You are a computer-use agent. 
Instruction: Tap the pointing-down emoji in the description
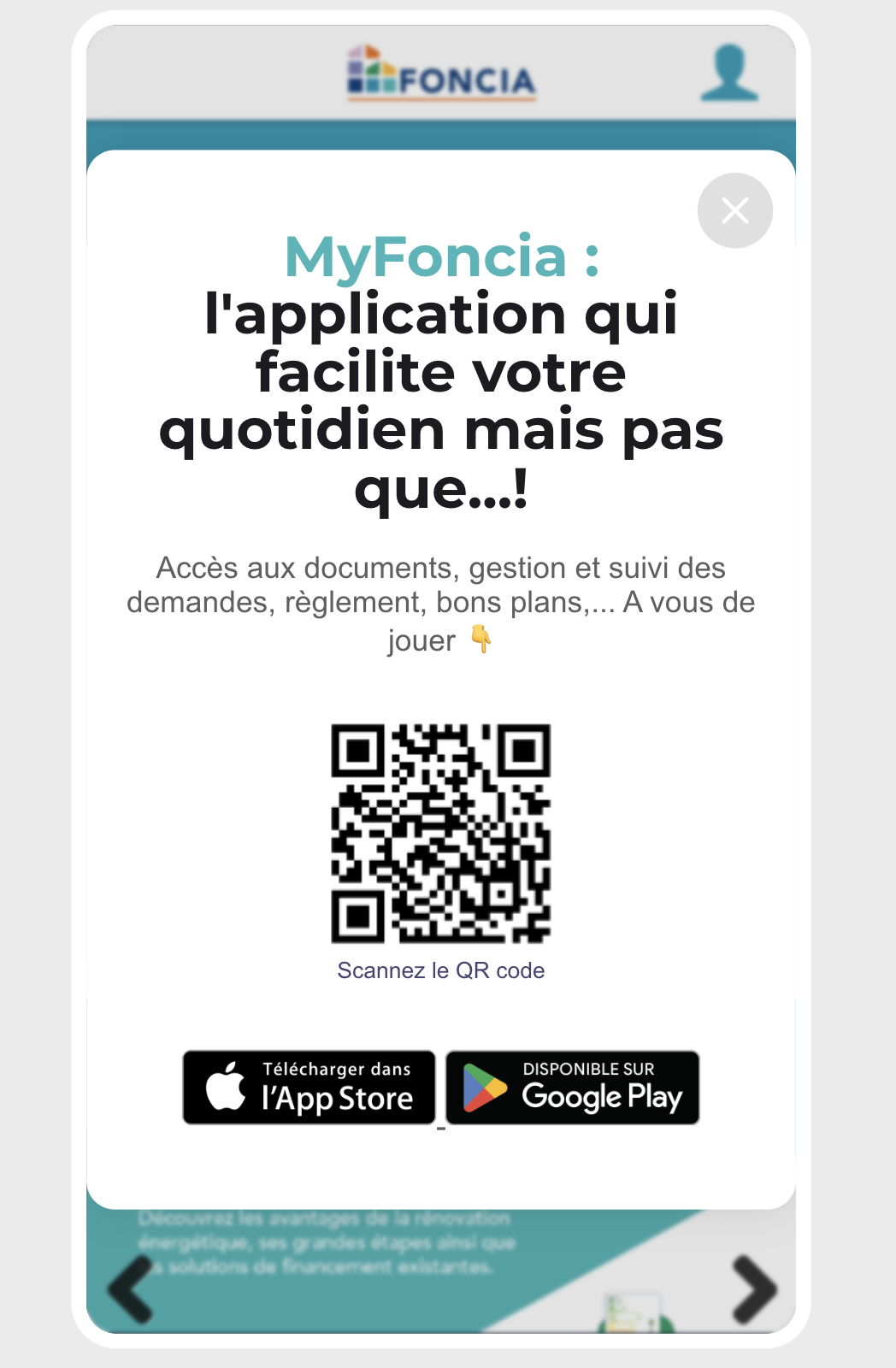(482, 640)
